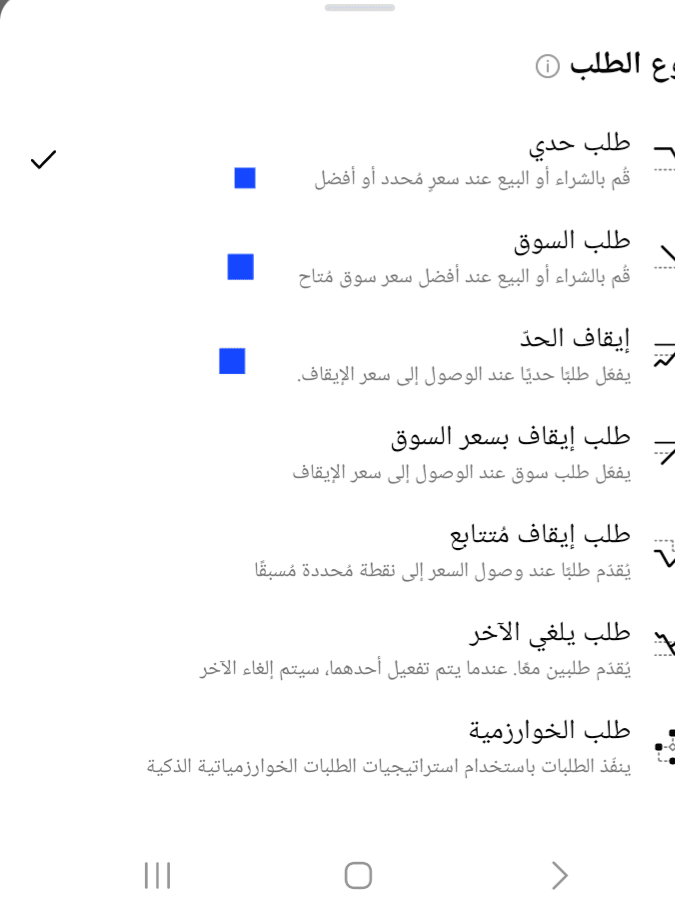675x917 pixels.
Task: Open the order type info icon
Action: click(x=547, y=67)
